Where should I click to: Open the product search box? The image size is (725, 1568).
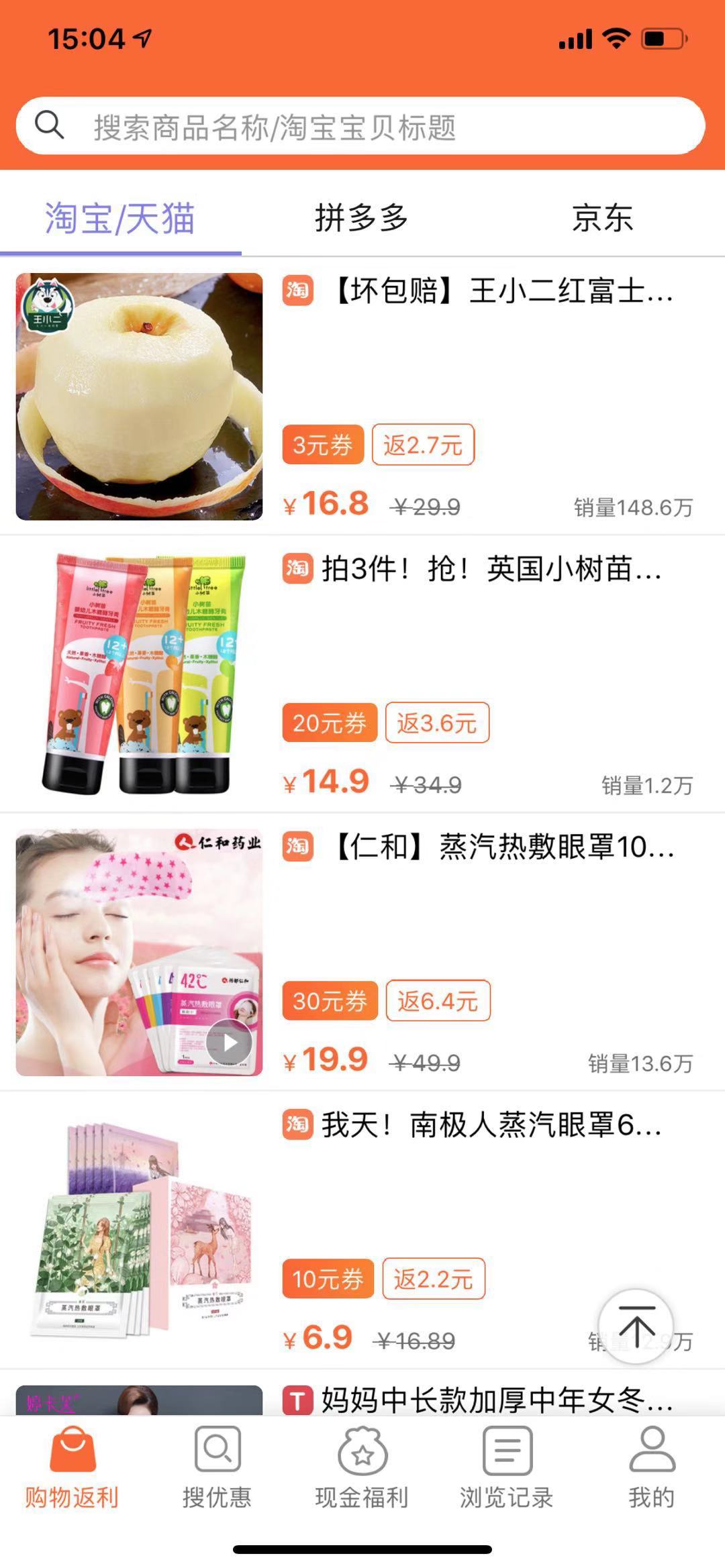pos(360,127)
